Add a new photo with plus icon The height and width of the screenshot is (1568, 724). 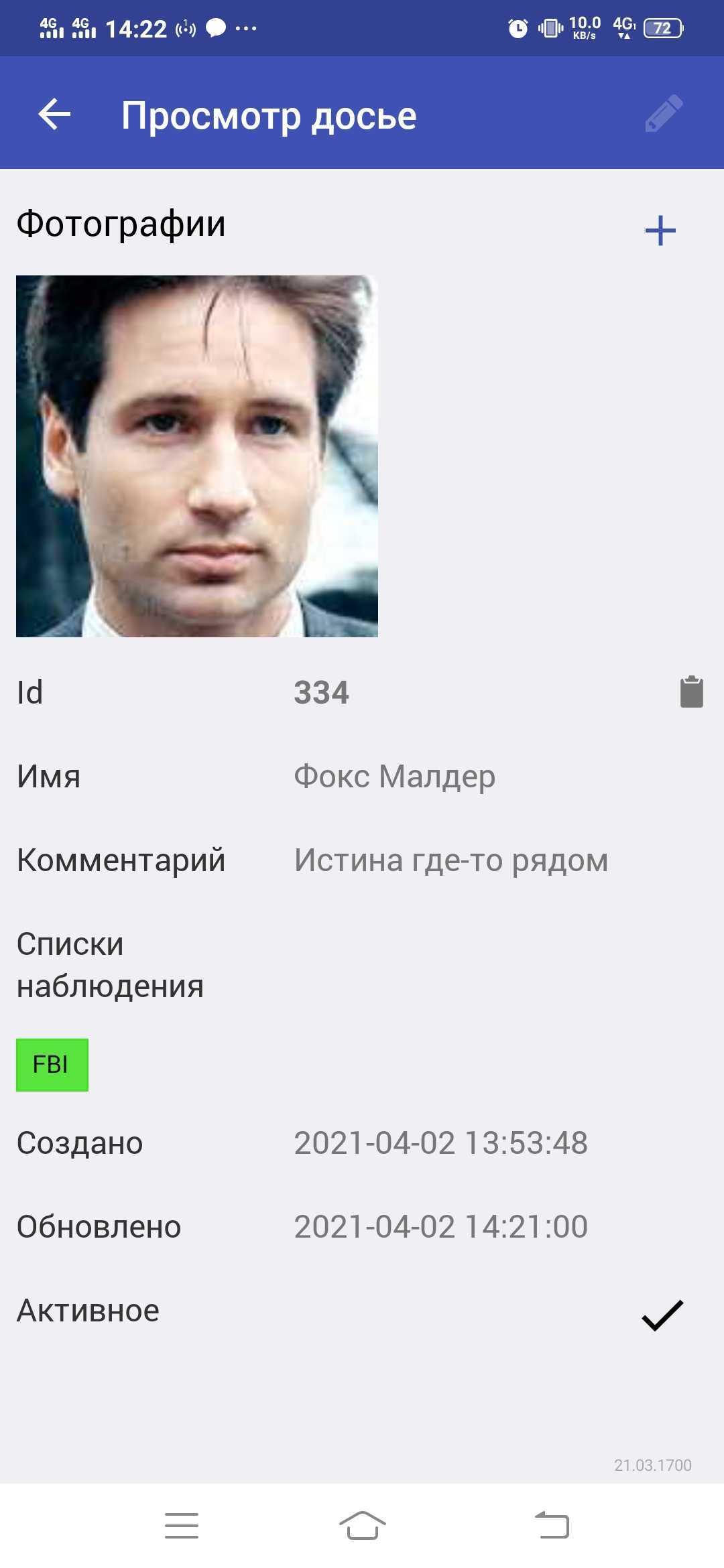660,231
